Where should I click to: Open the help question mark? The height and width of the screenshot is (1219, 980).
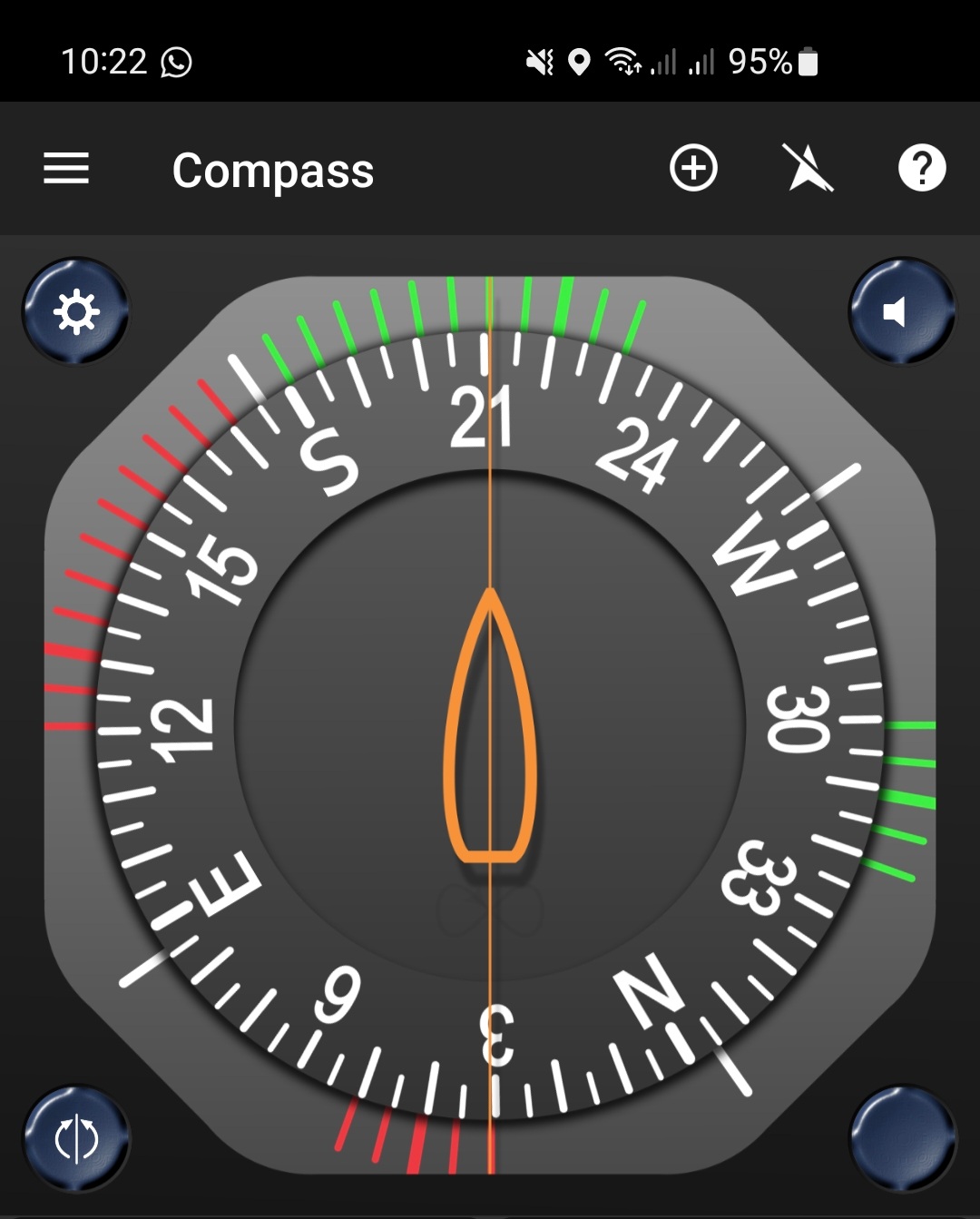(x=922, y=169)
